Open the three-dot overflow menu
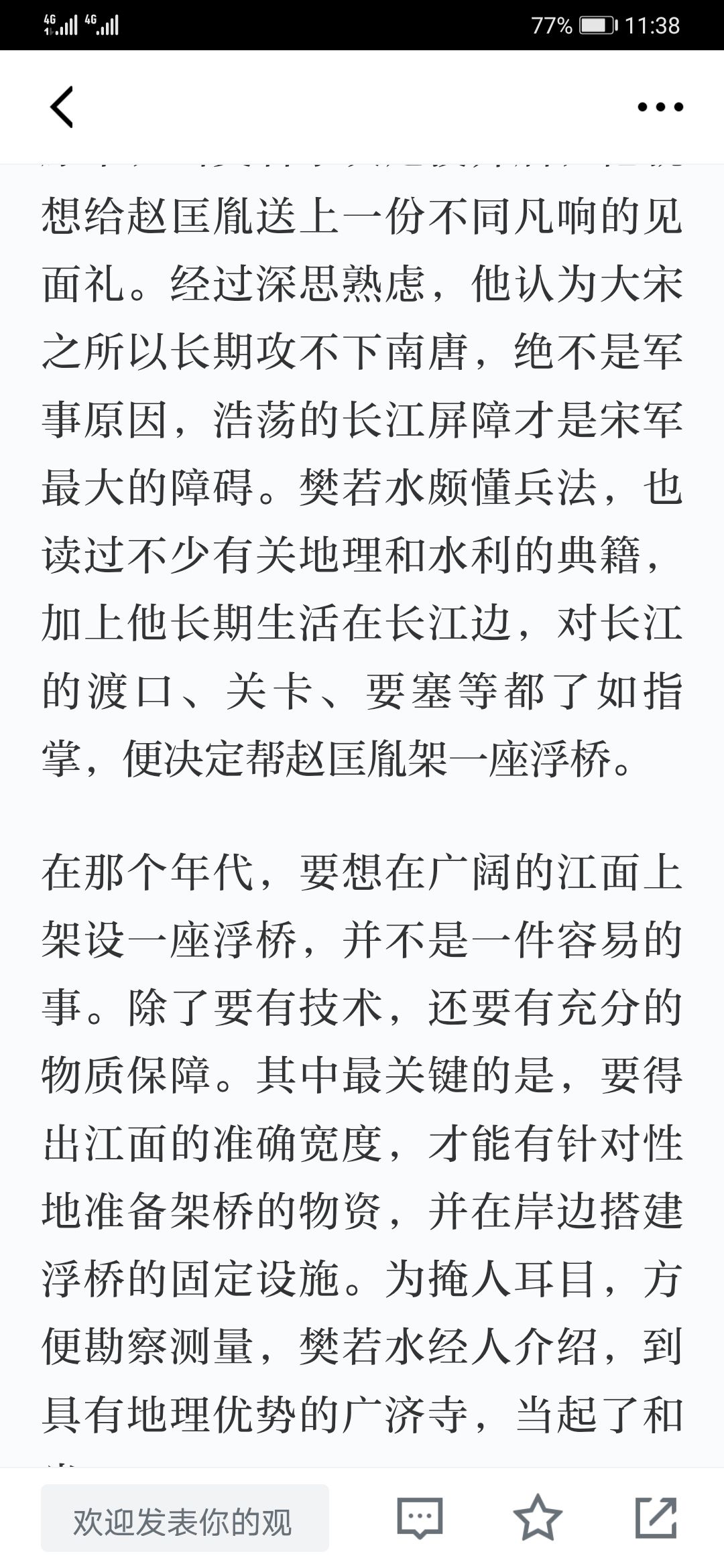 tap(660, 107)
